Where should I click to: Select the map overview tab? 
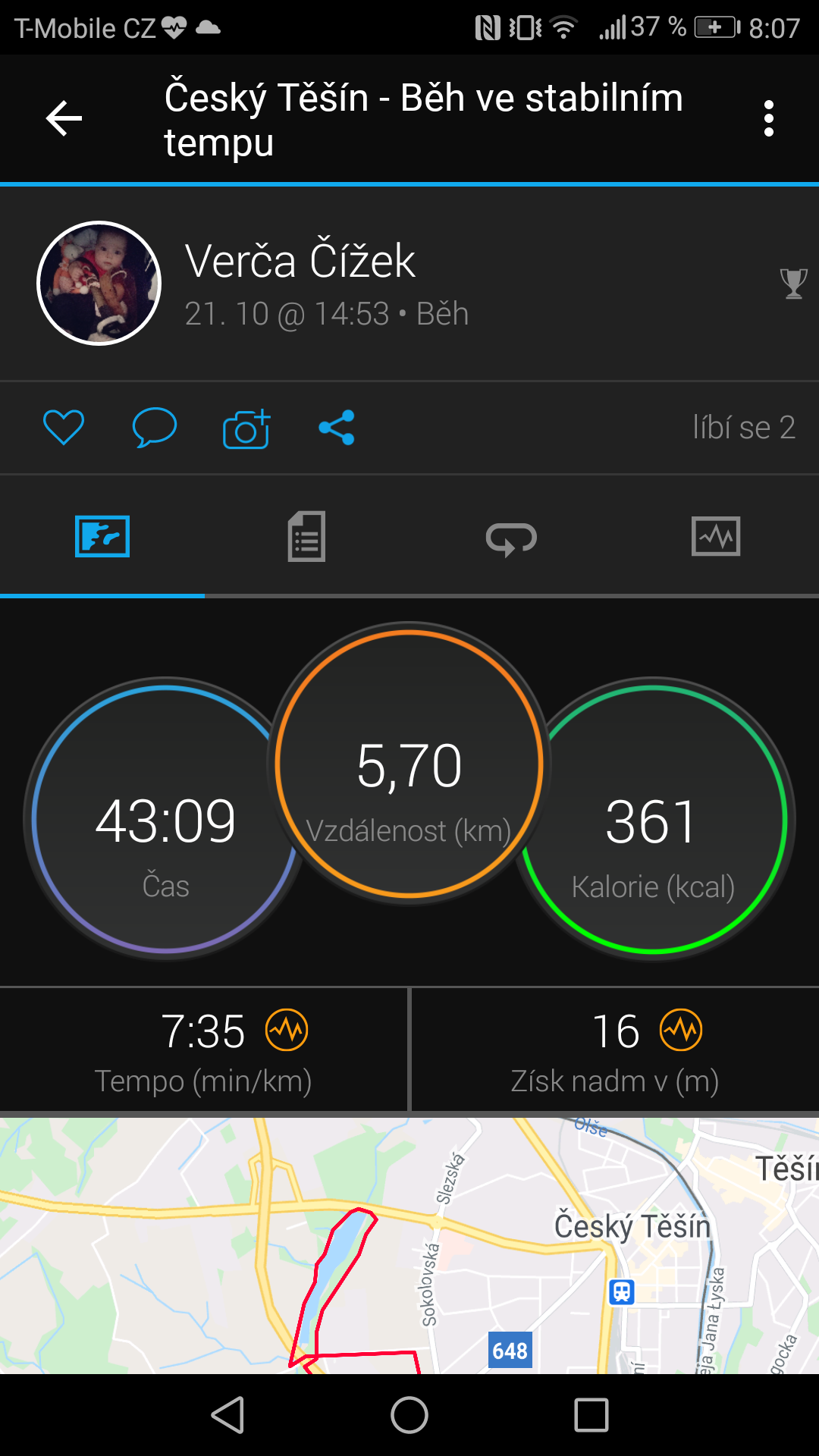[x=102, y=536]
